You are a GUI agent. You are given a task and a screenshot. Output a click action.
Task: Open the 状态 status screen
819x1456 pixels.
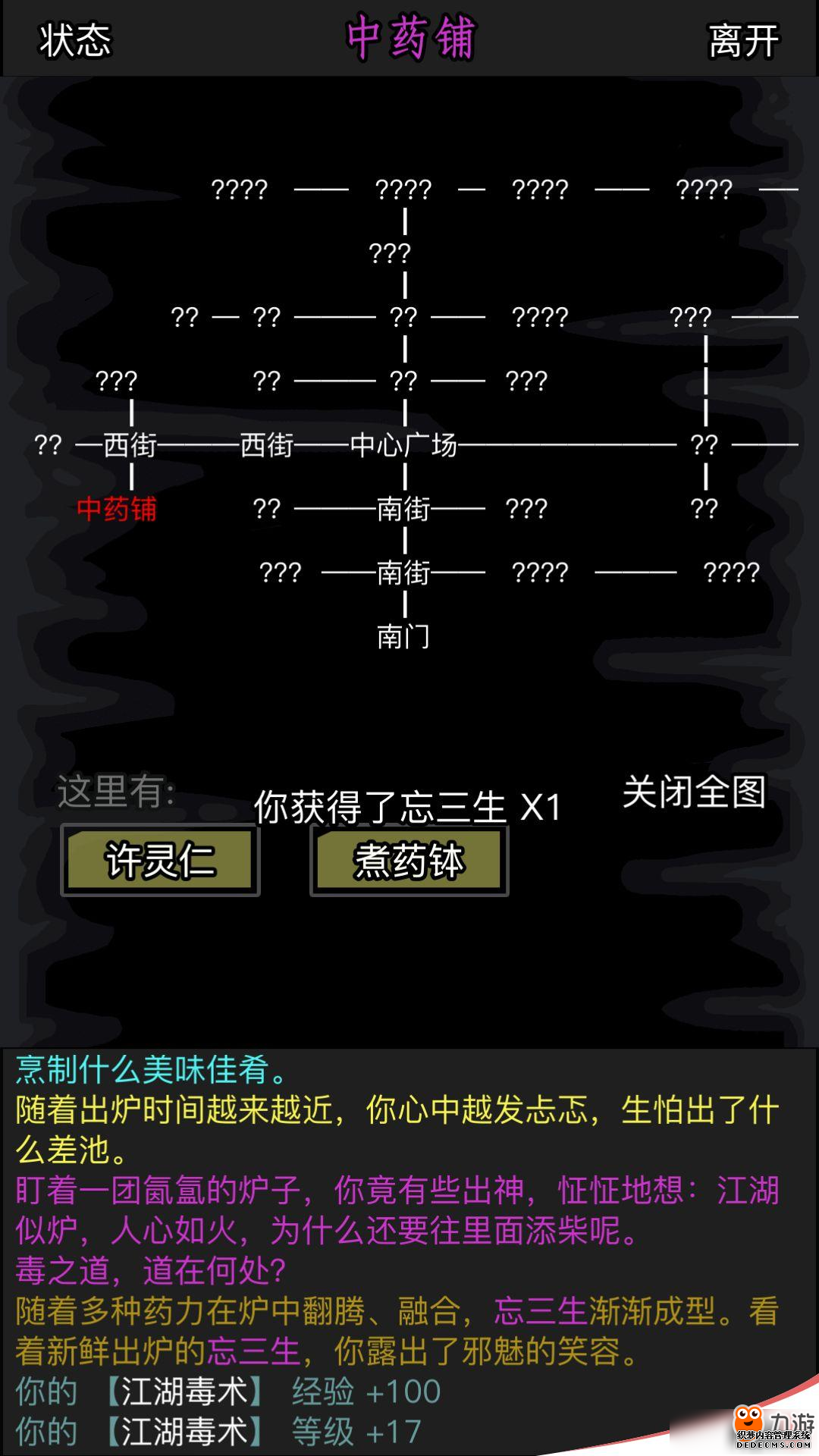pyautogui.click(x=75, y=39)
